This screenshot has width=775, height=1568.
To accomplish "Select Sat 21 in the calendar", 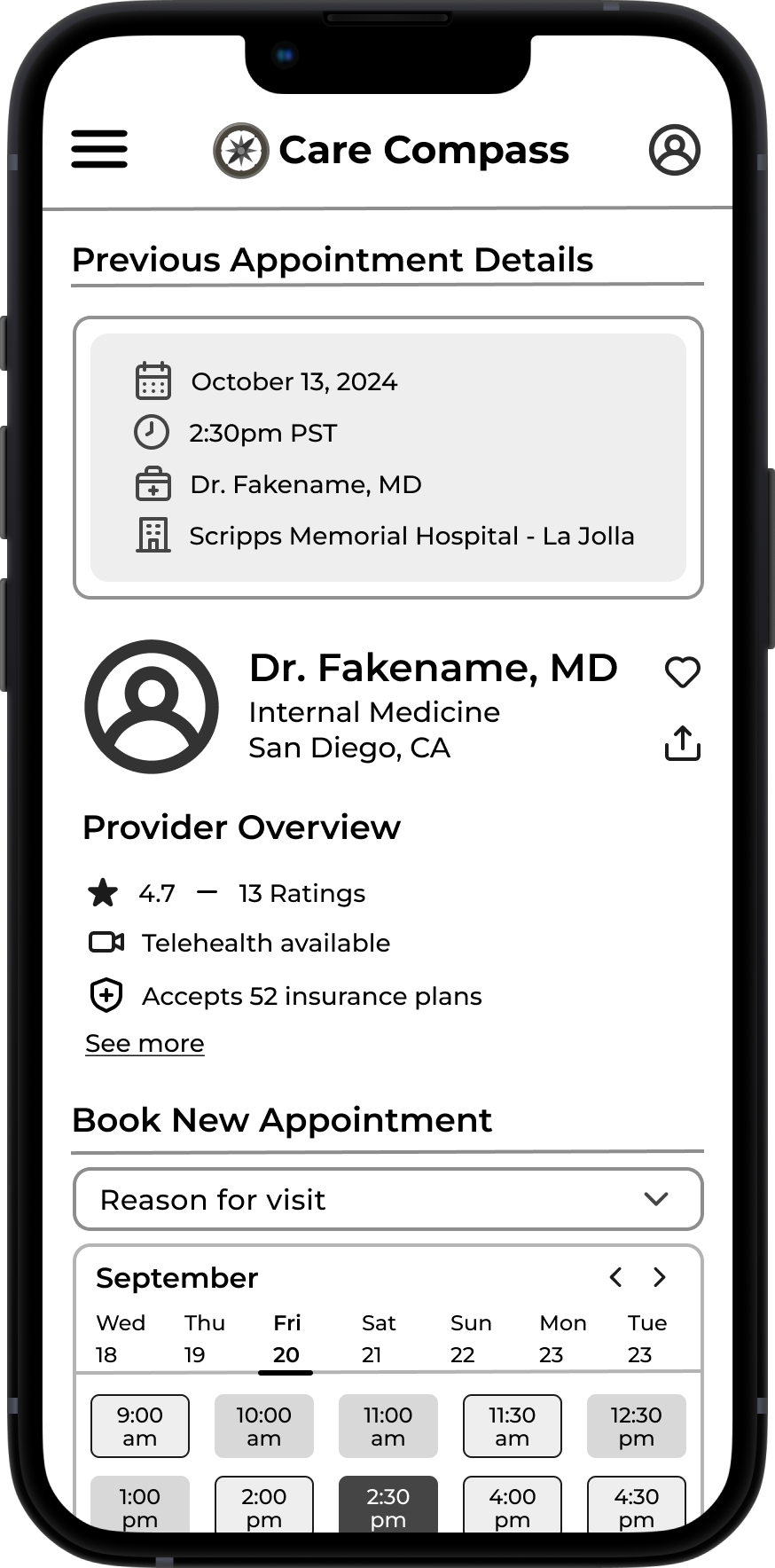I will point(379,1338).
